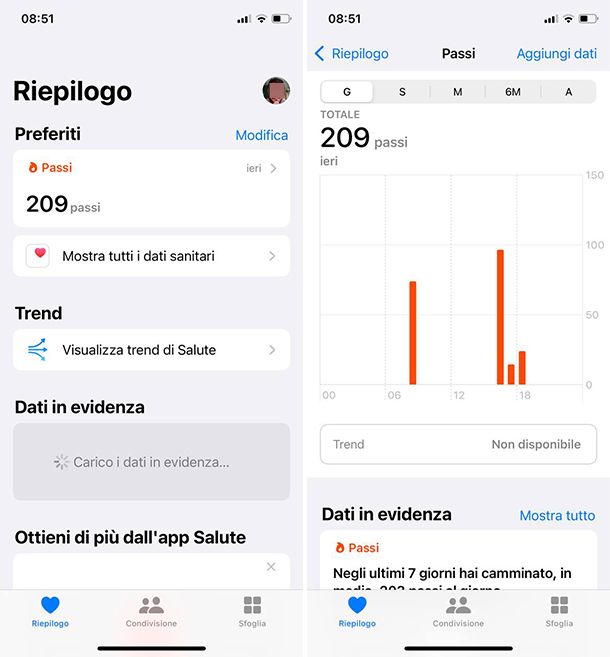Open the profile picture avatar

(276, 91)
